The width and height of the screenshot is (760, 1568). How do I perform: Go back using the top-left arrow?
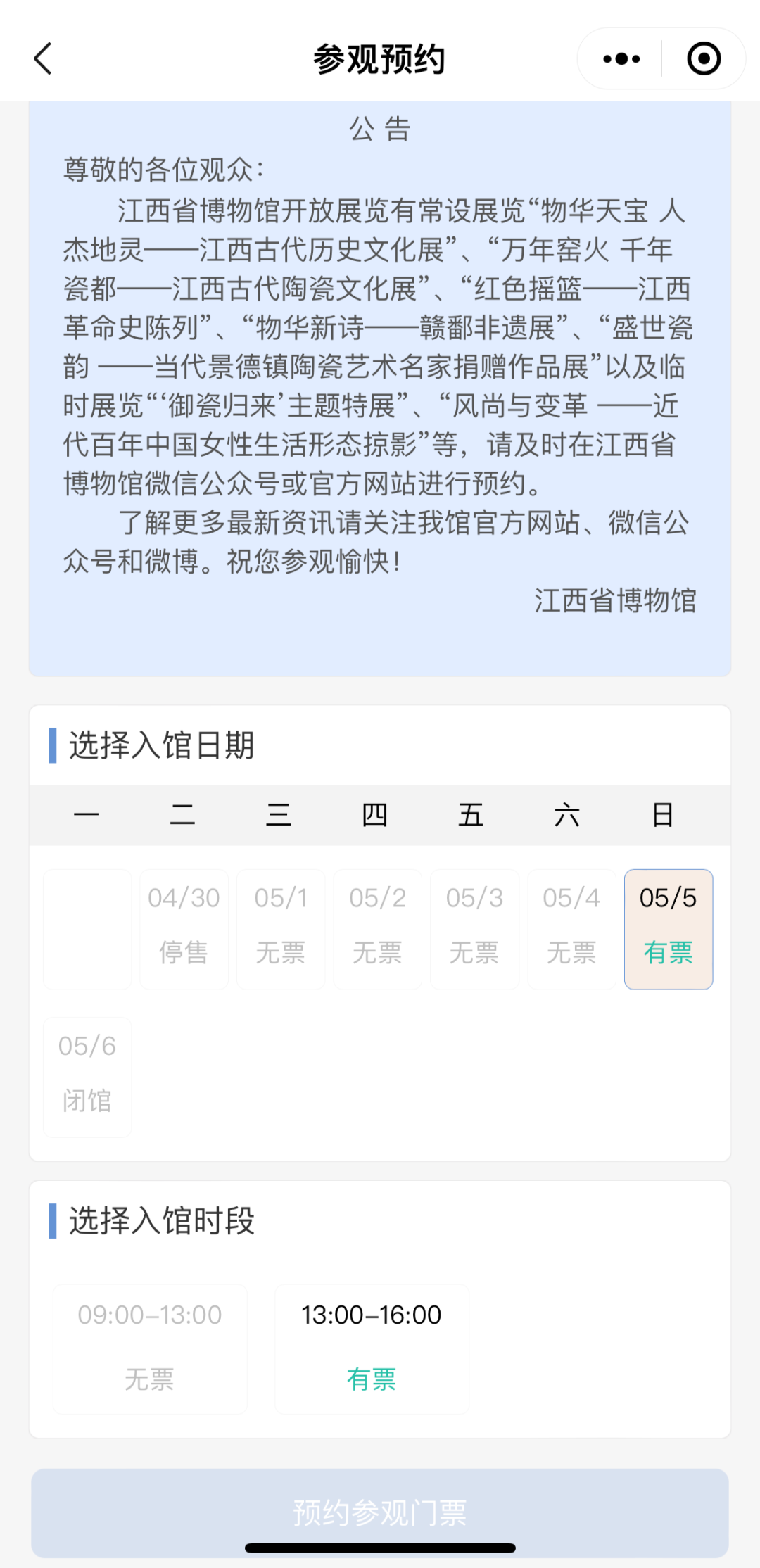(x=43, y=58)
